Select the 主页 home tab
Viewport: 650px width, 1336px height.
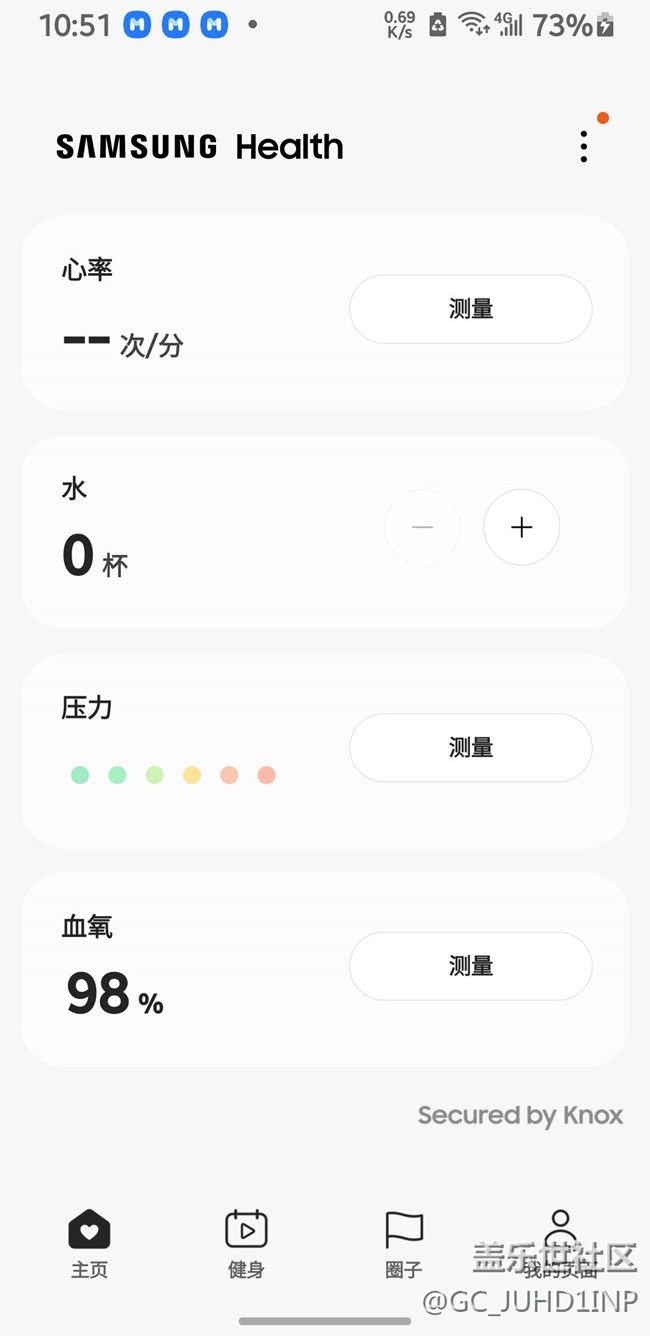pyautogui.click(x=89, y=1243)
